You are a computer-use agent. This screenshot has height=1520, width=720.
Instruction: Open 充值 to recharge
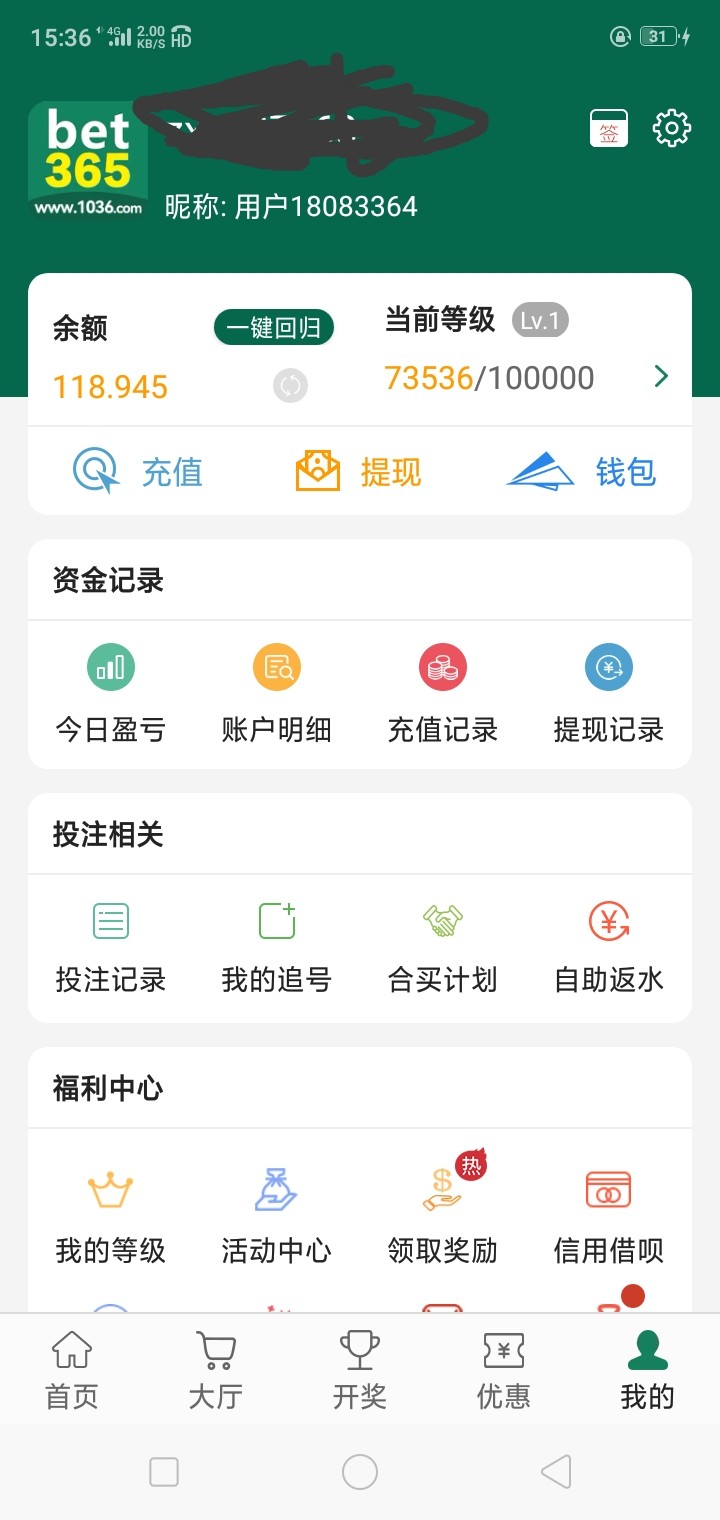point(139,471)
